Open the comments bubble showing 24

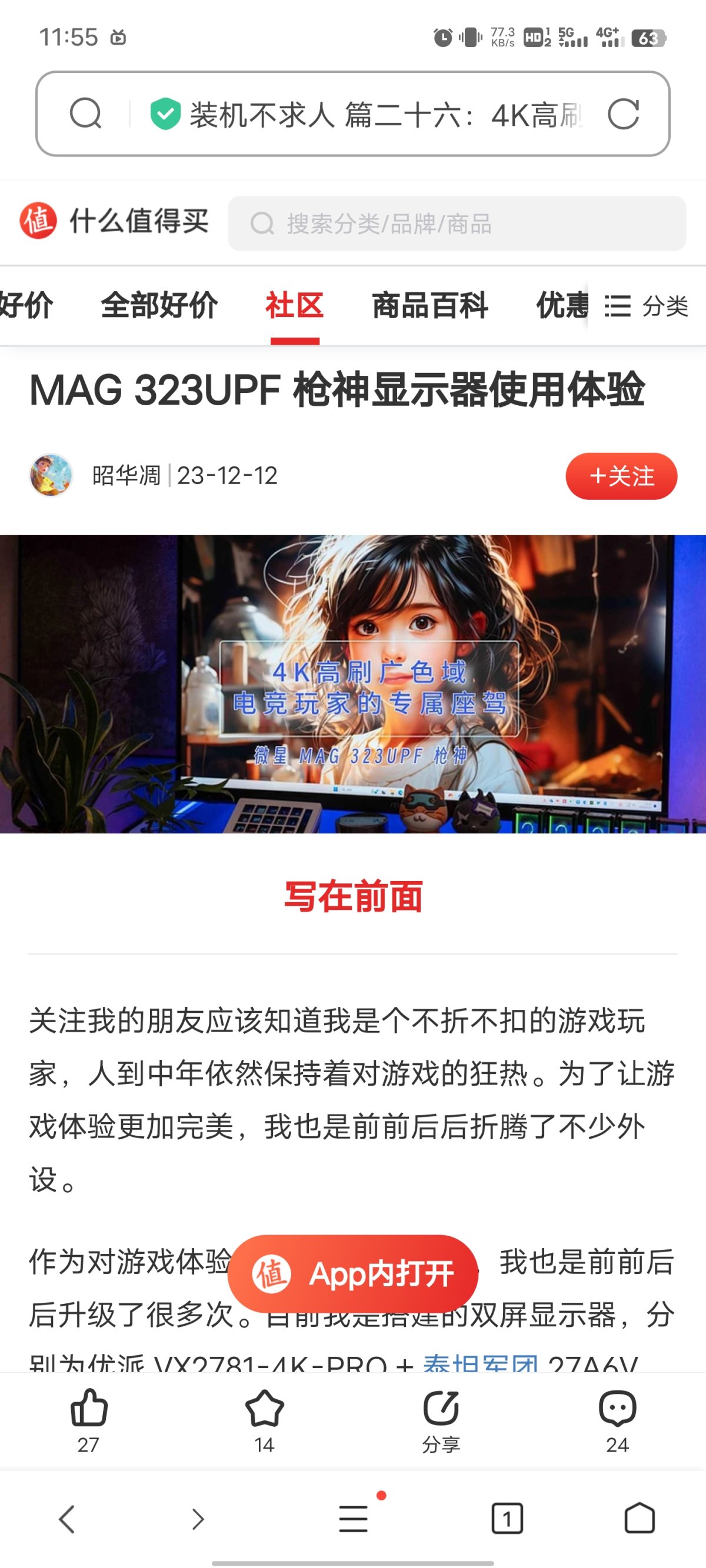pyautogui.click(x=617, y=1419)
